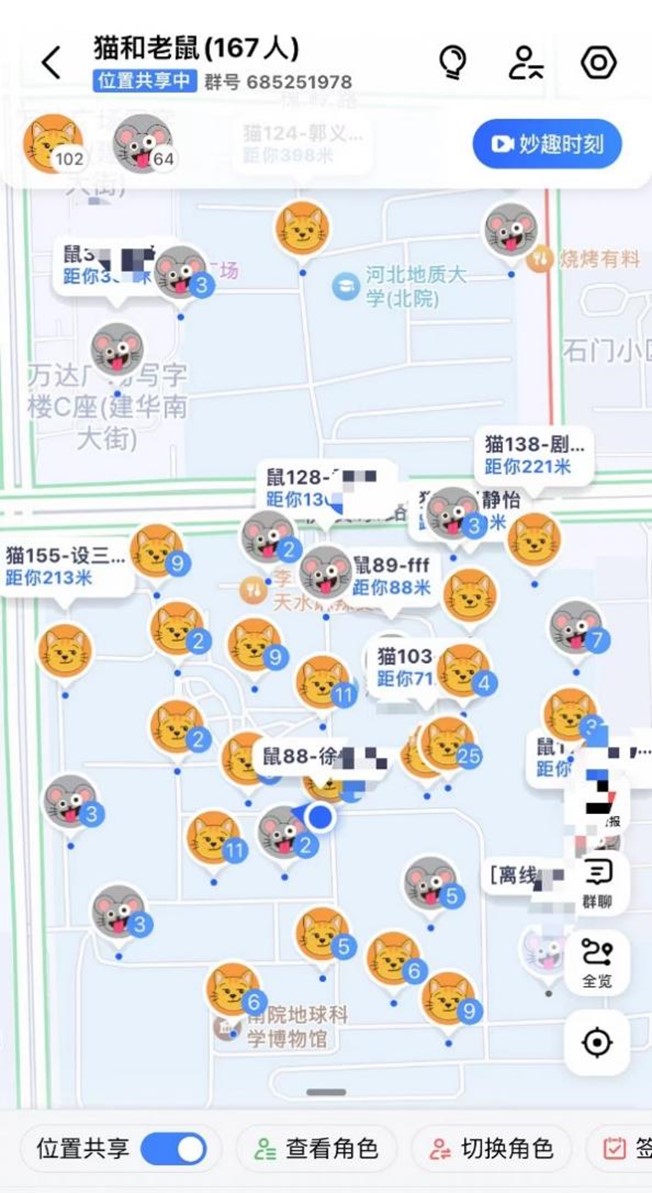Image resolution: width=652 pixels, height=1193 pixels.
Task: Tap 全览 to view the whole map
Action: [x=597, y=962]
